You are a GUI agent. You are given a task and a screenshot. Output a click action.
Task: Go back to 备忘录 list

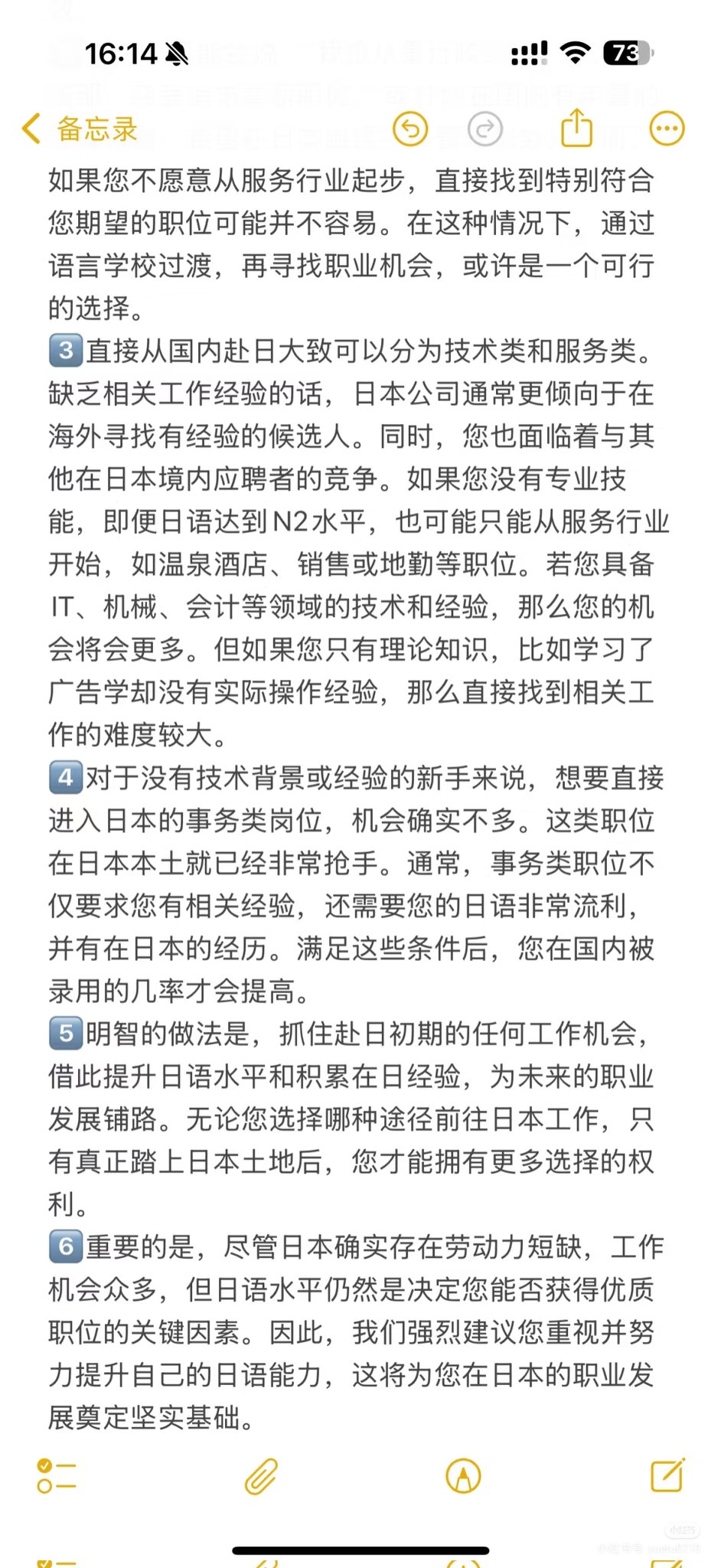[80, 129]
